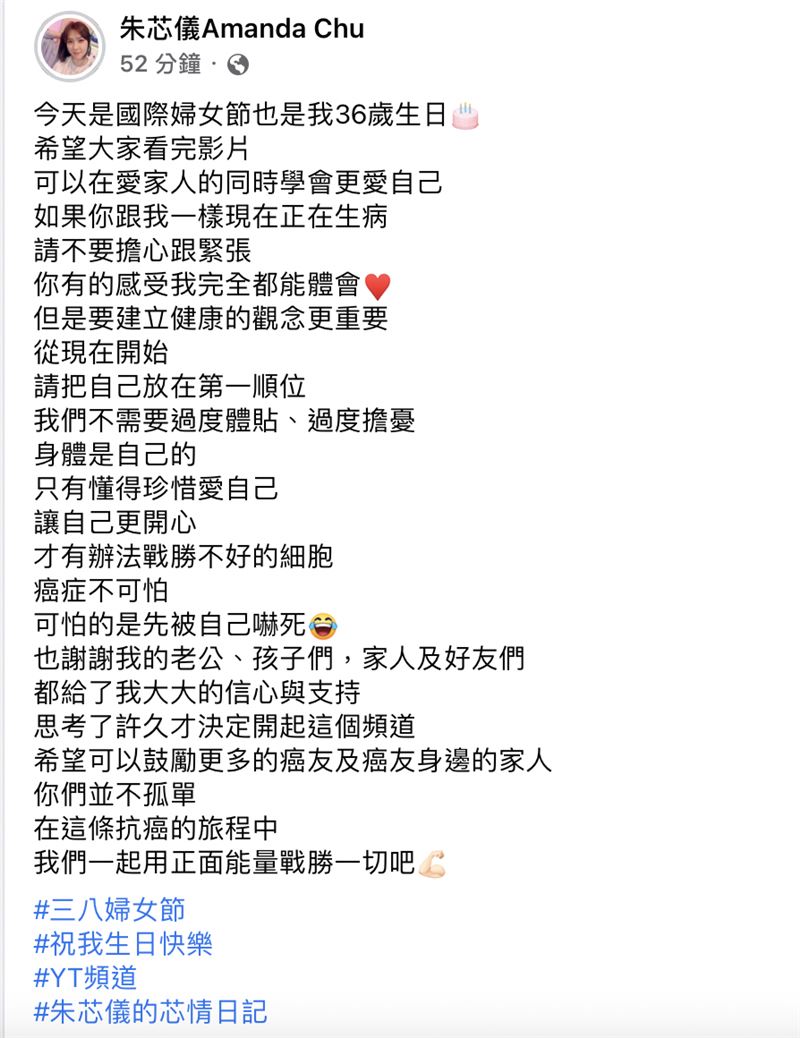Open the post's 52 分鐘 timestamp

(x=160, y=65)
